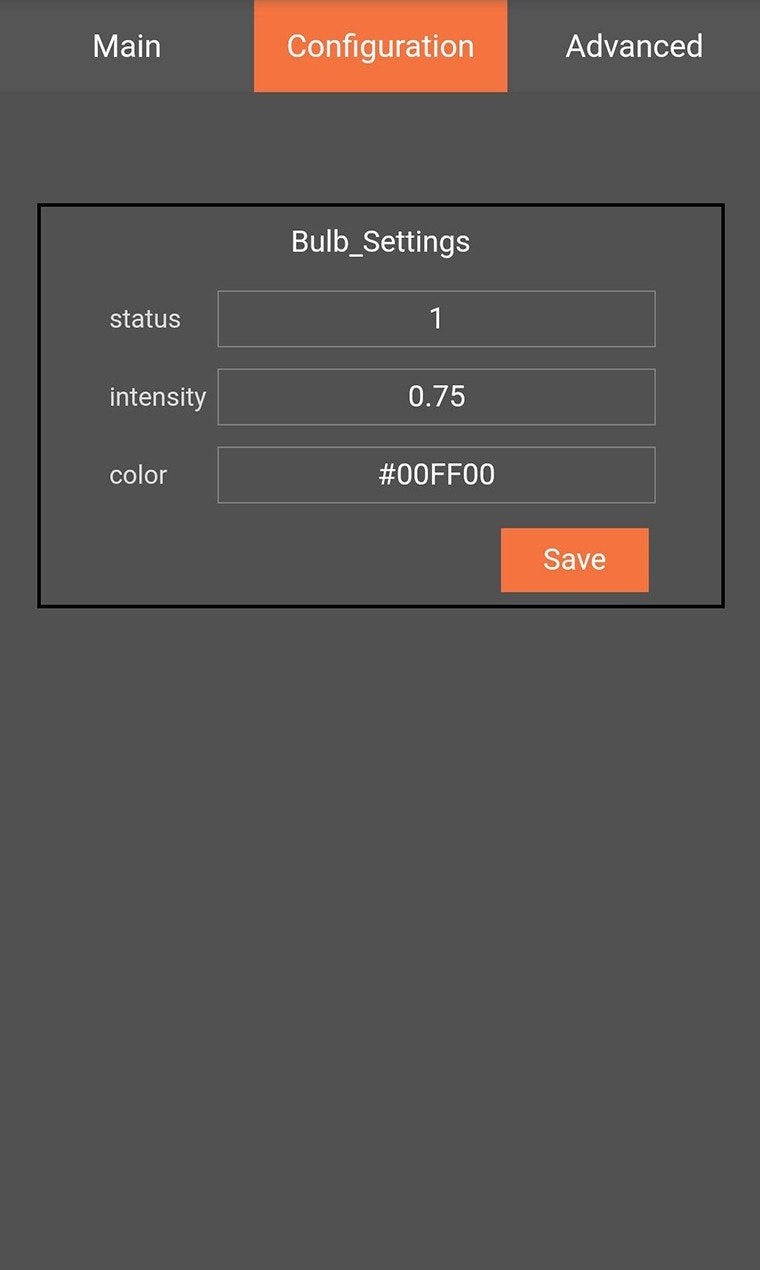Select the intensity value field
Viewport: 760px width, 1270px height.
pos(436,396)
